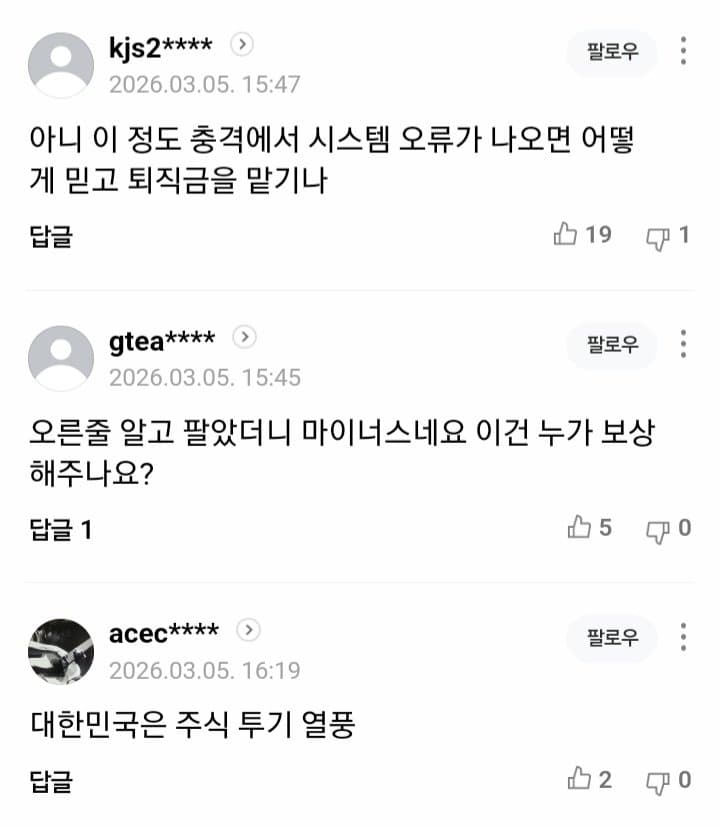Expand kjs2**** profile arrow
720x826 pixels.
click(x=242, y=45)
